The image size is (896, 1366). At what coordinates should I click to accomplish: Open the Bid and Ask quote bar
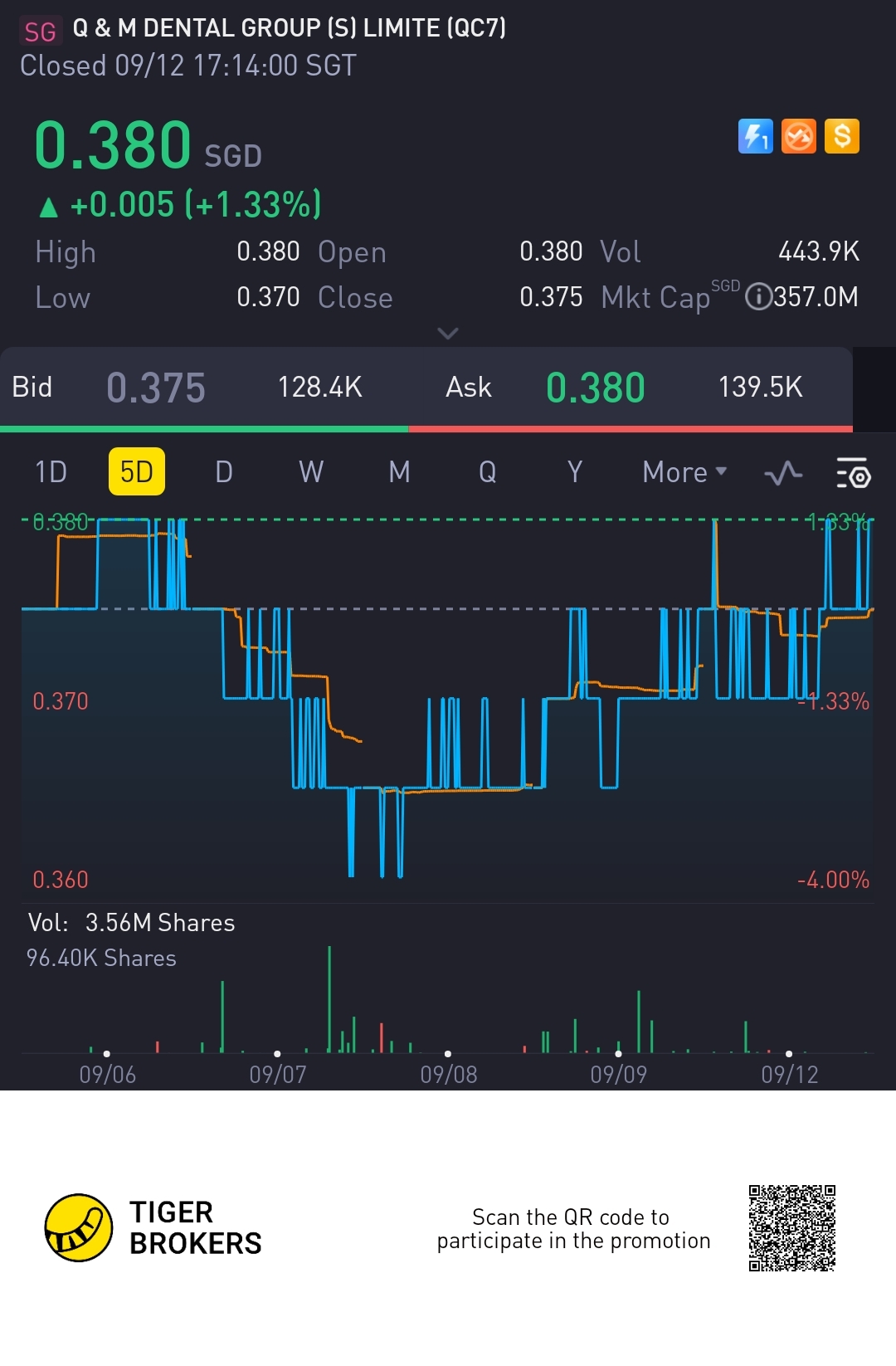[426, 388]
